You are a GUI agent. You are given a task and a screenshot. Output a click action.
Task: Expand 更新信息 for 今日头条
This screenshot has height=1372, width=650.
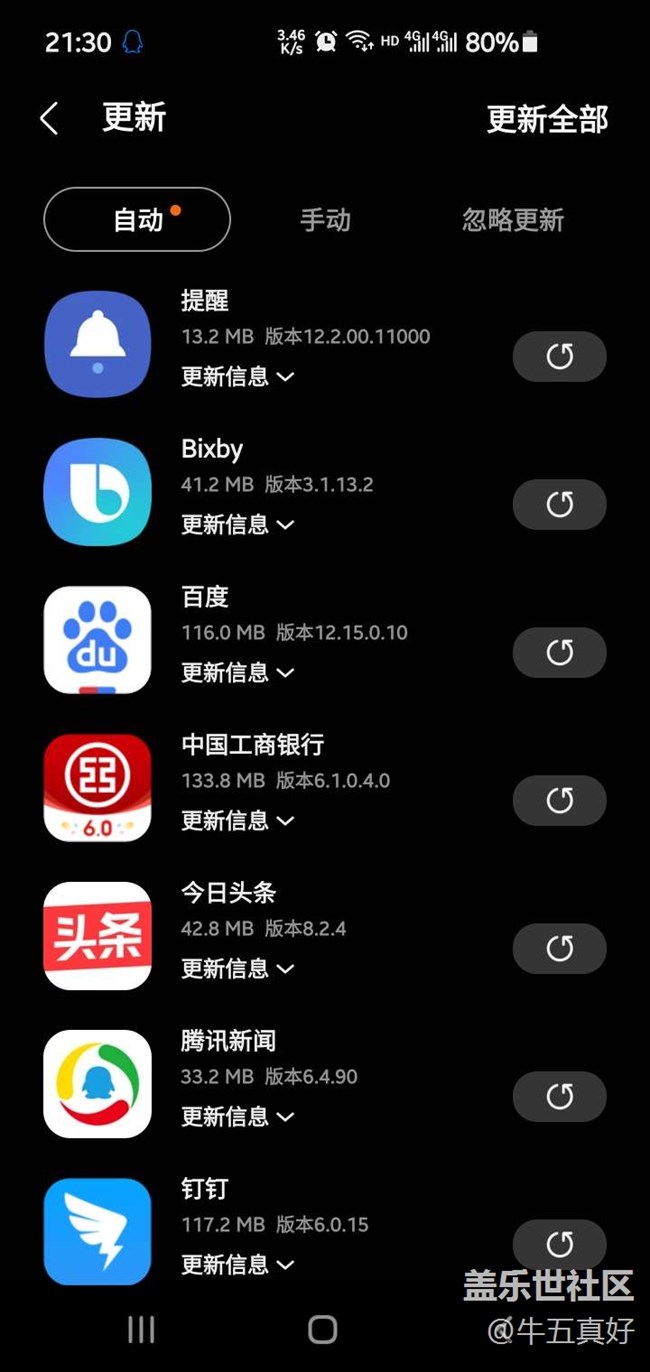[237, 968]
